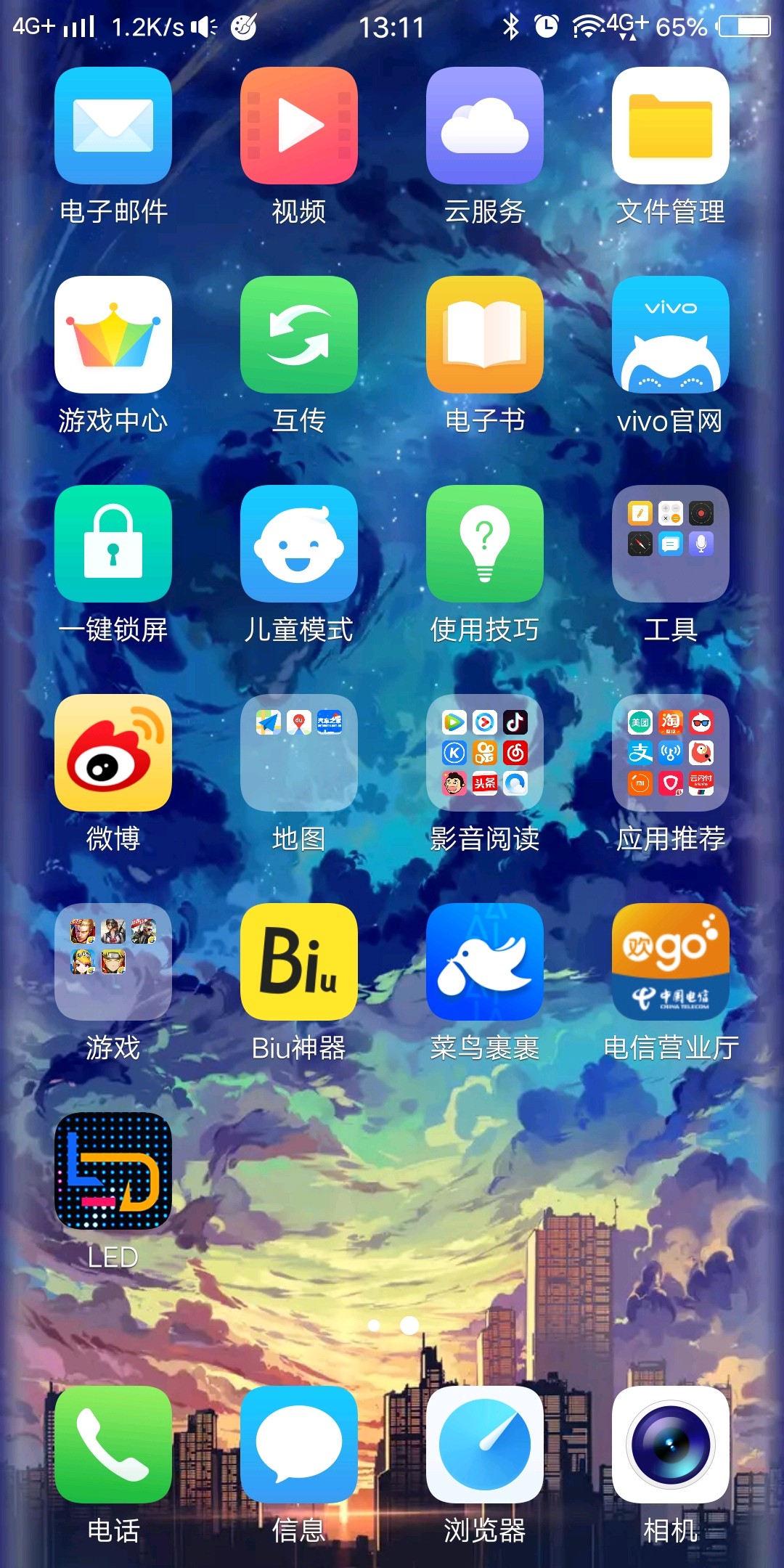Open the 应用推荐 folder
784x1568 pixels.
(671, 753)
